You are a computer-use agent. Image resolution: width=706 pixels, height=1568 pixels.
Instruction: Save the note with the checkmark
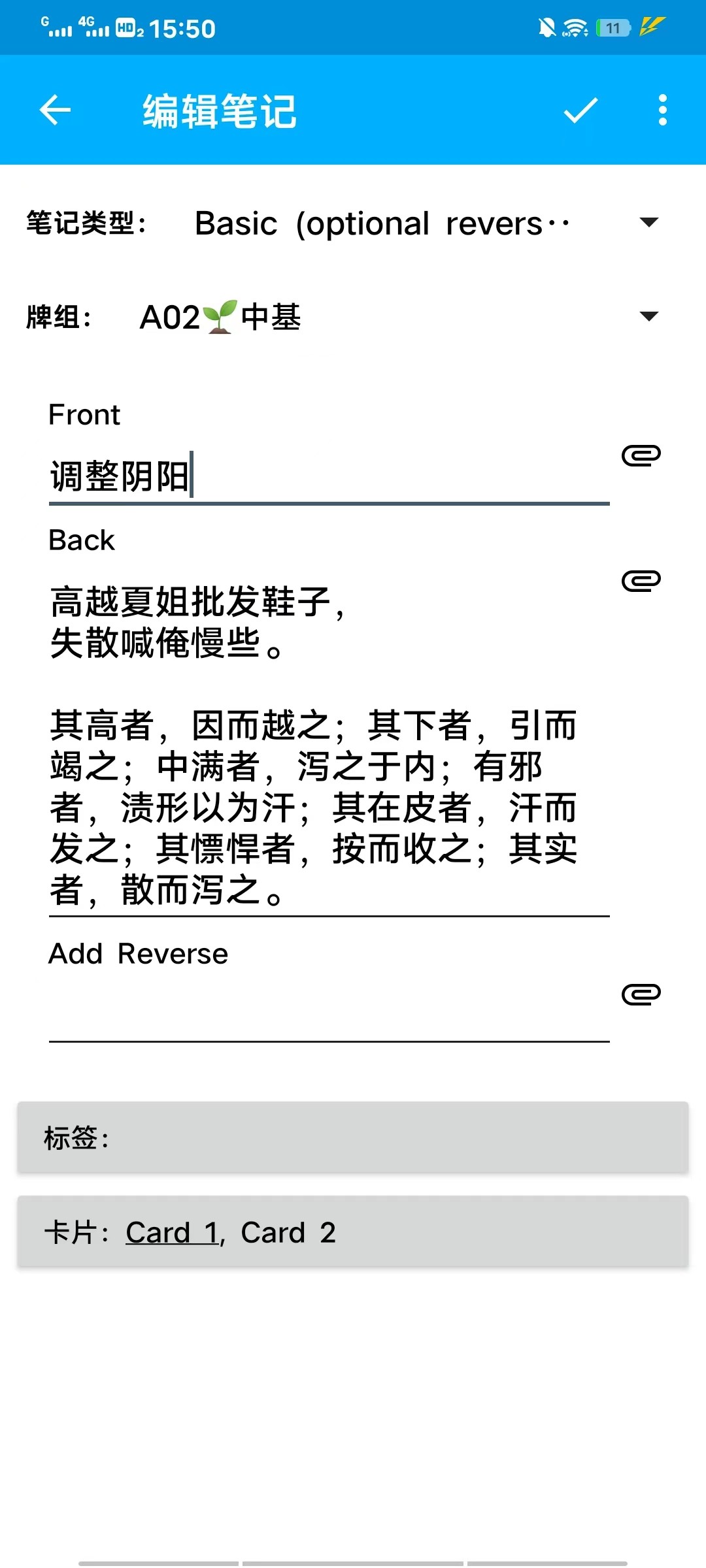[x=580, y=110]
